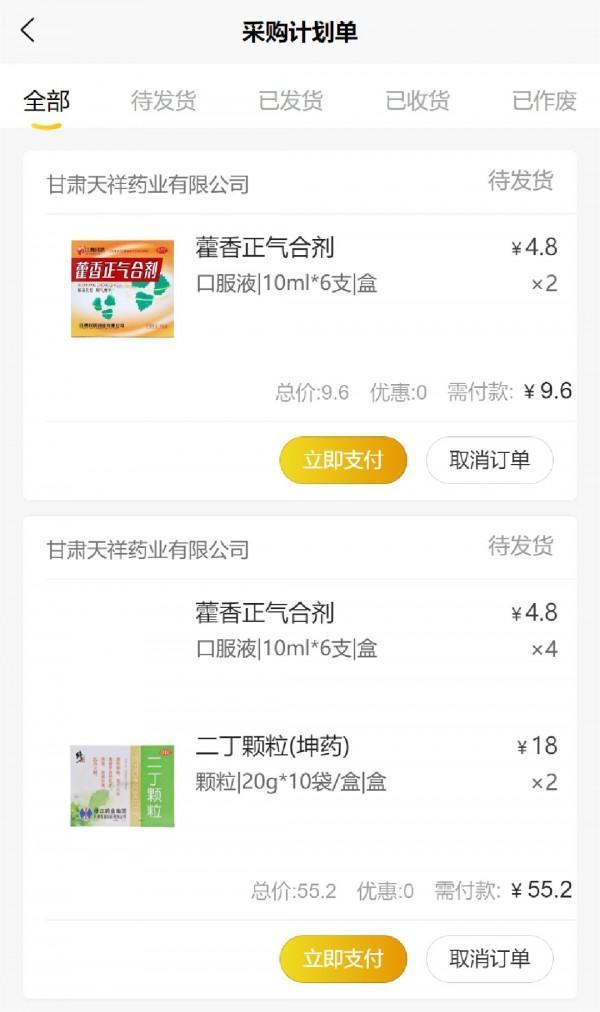Show the 已作废 tab

pyautogui.click(x=544, y=101)
